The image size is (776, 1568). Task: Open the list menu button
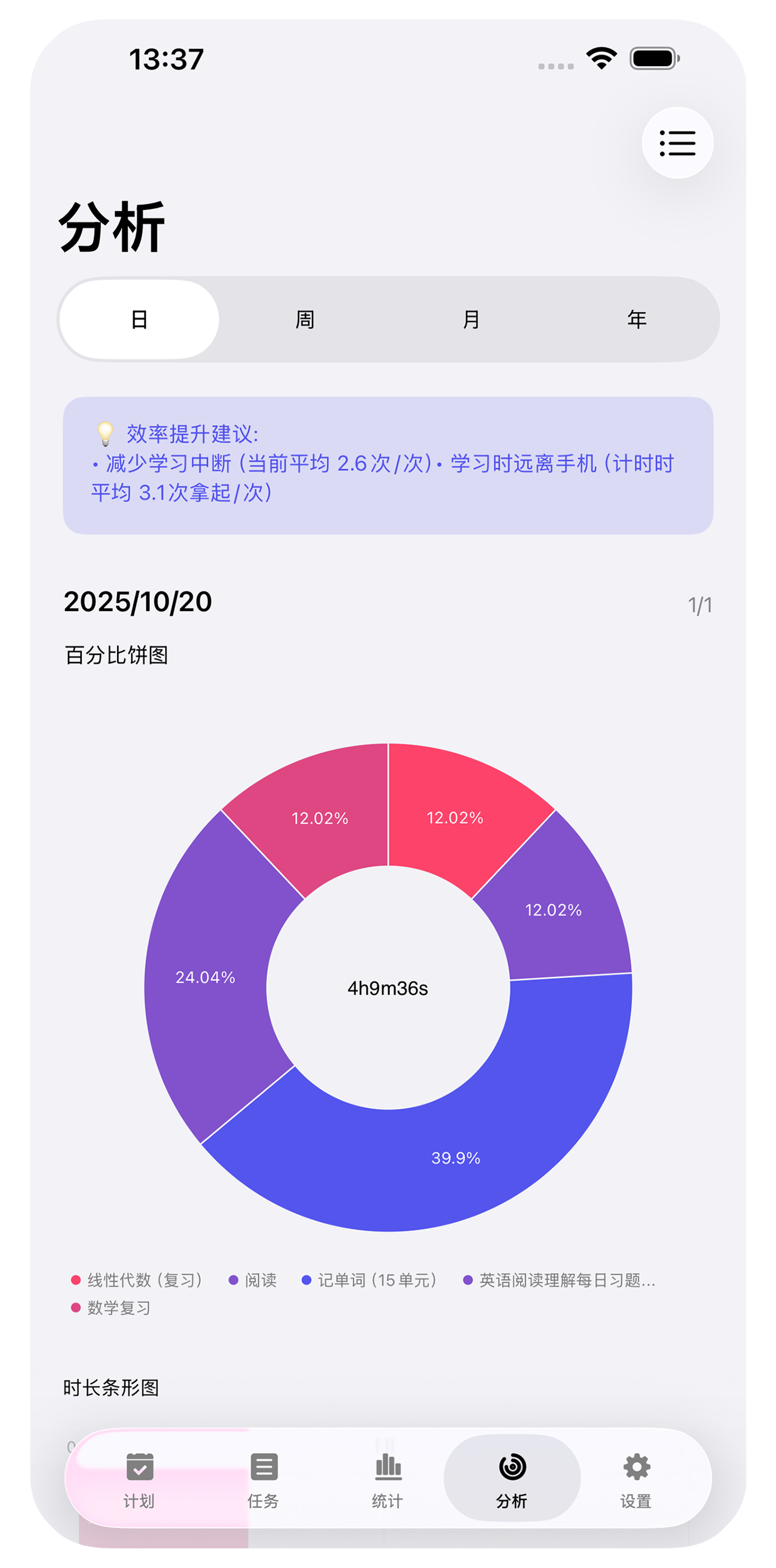coord(677,143)
